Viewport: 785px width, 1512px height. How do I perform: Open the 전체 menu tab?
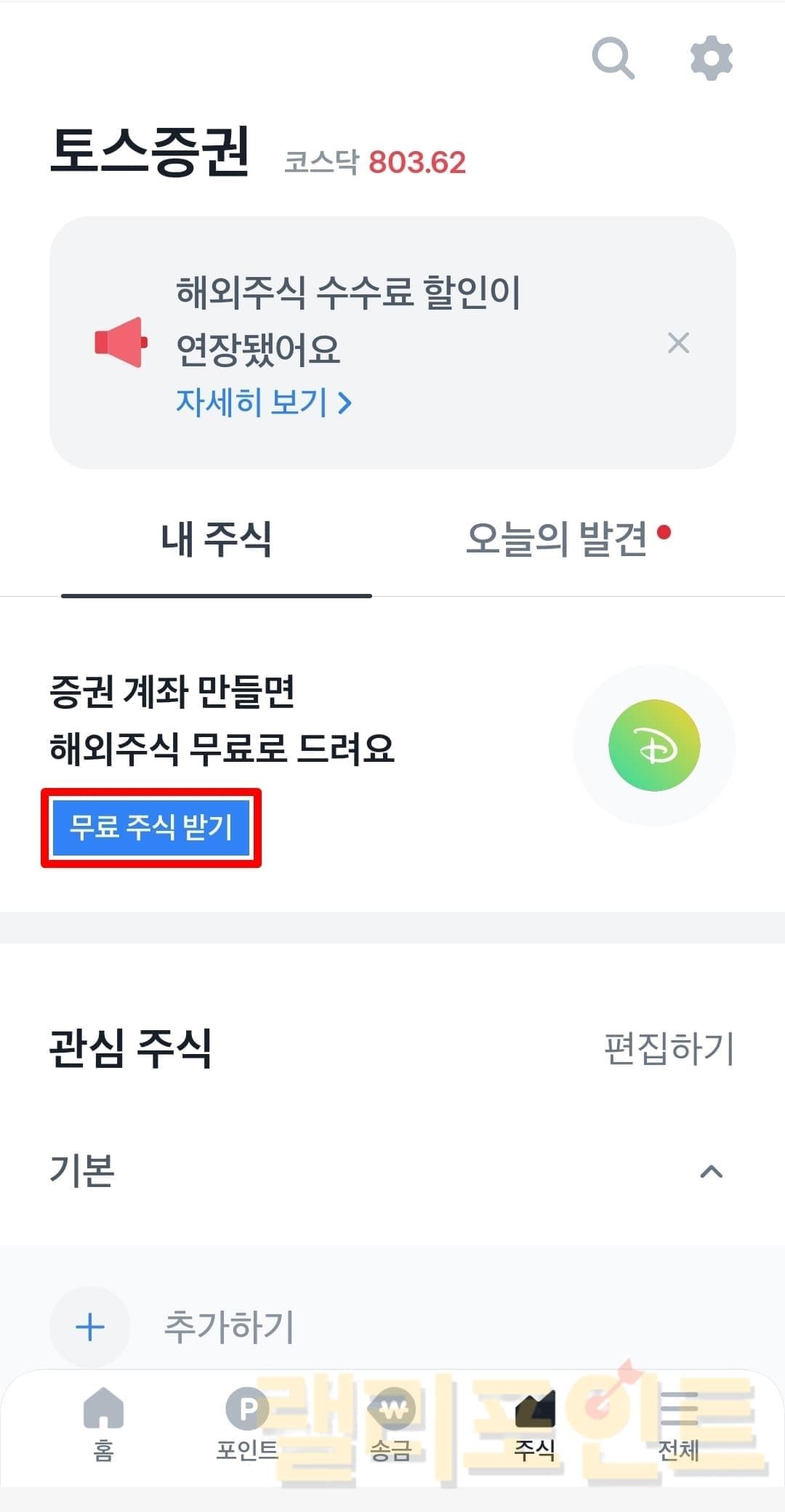coord(679,1423)
